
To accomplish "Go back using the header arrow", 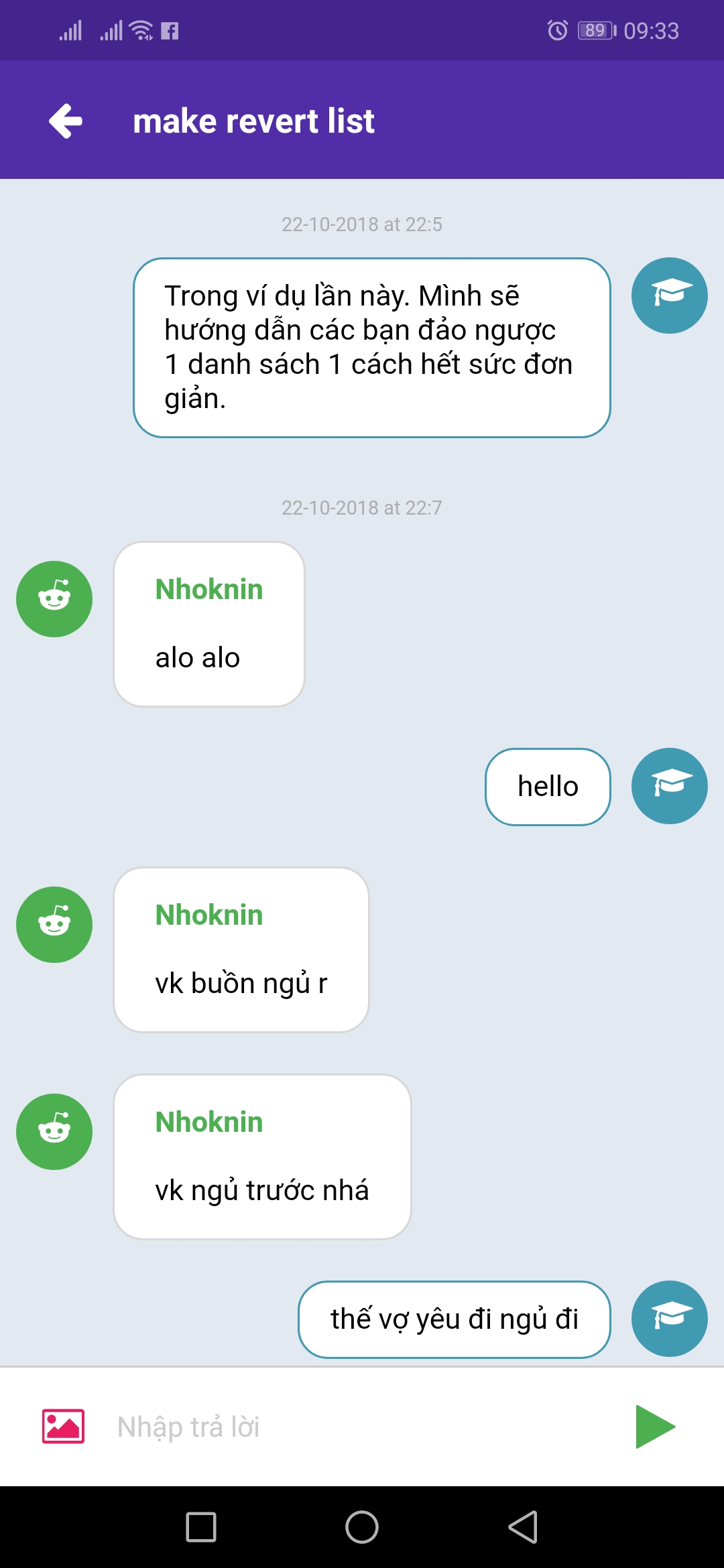I will coord(66,121).
